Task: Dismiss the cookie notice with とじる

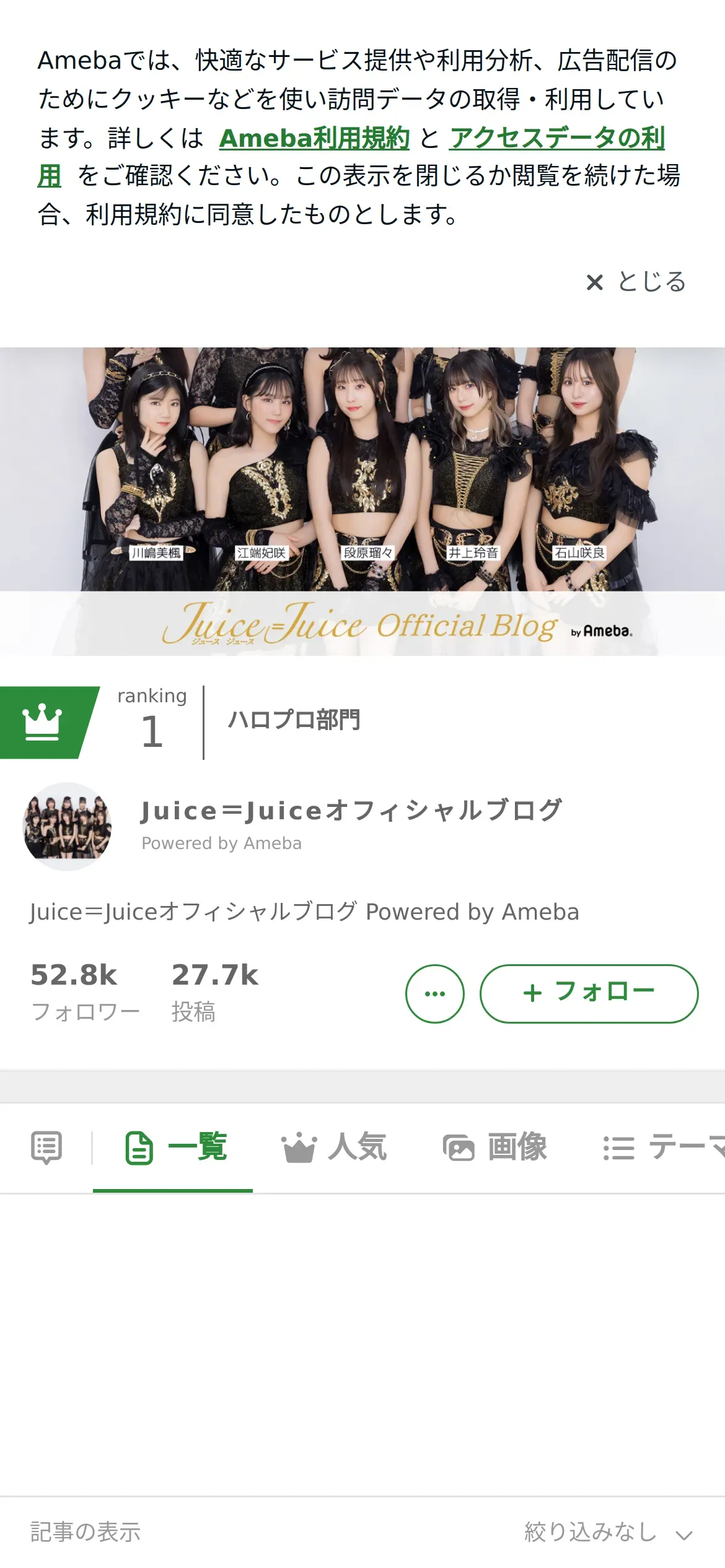Action: click(636, 282)
